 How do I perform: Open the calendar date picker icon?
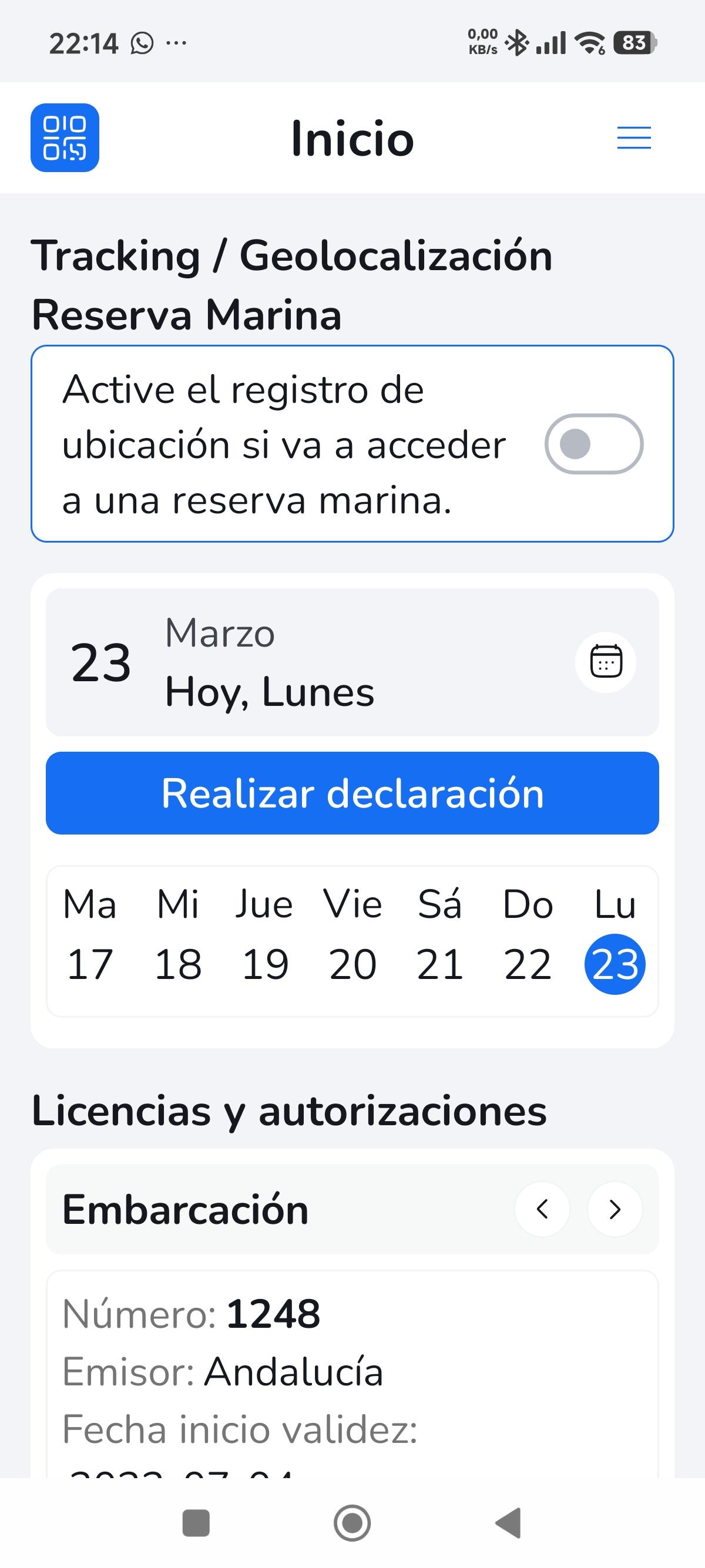pos(606,662)
